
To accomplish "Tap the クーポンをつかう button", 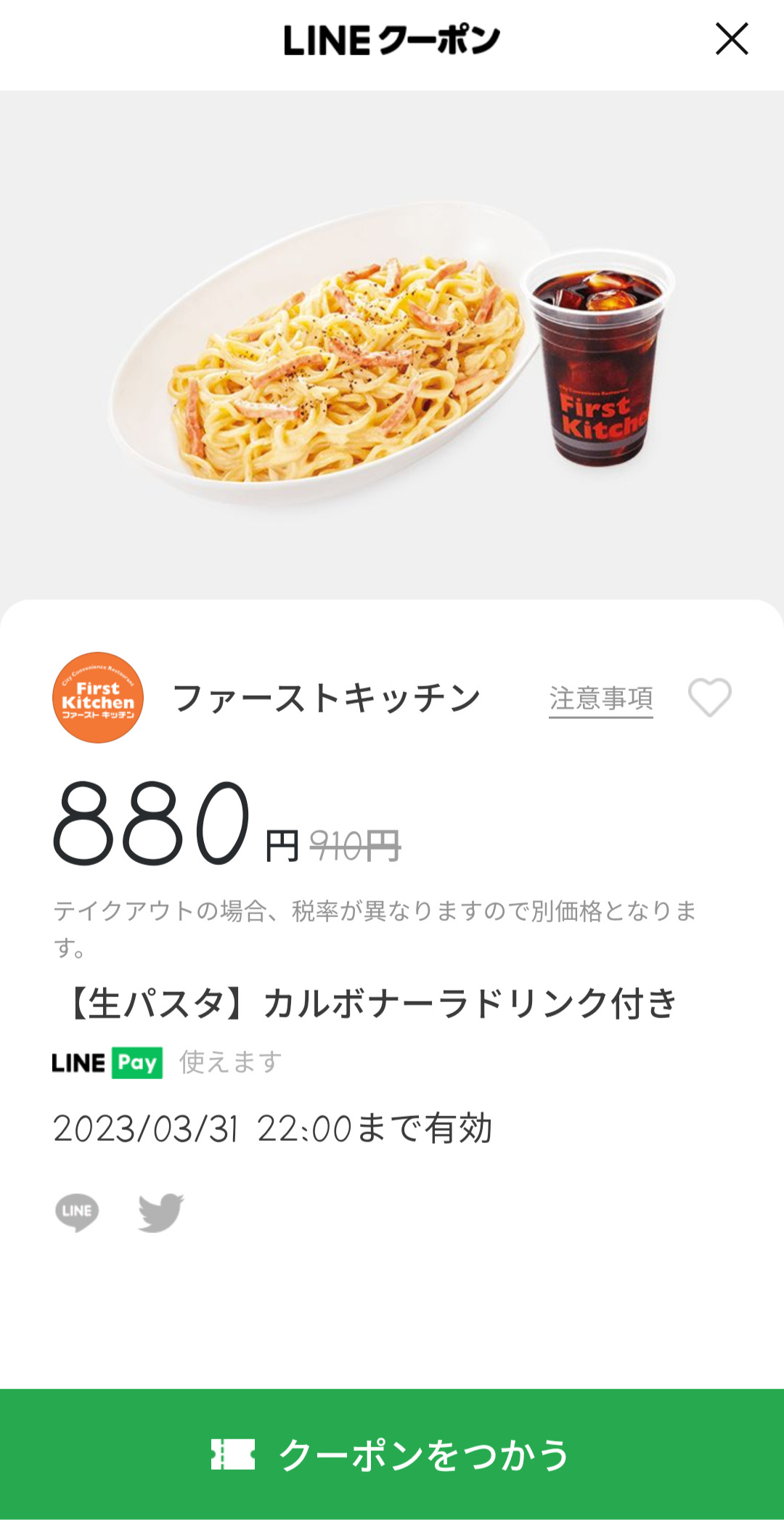I will [392, 1454].
